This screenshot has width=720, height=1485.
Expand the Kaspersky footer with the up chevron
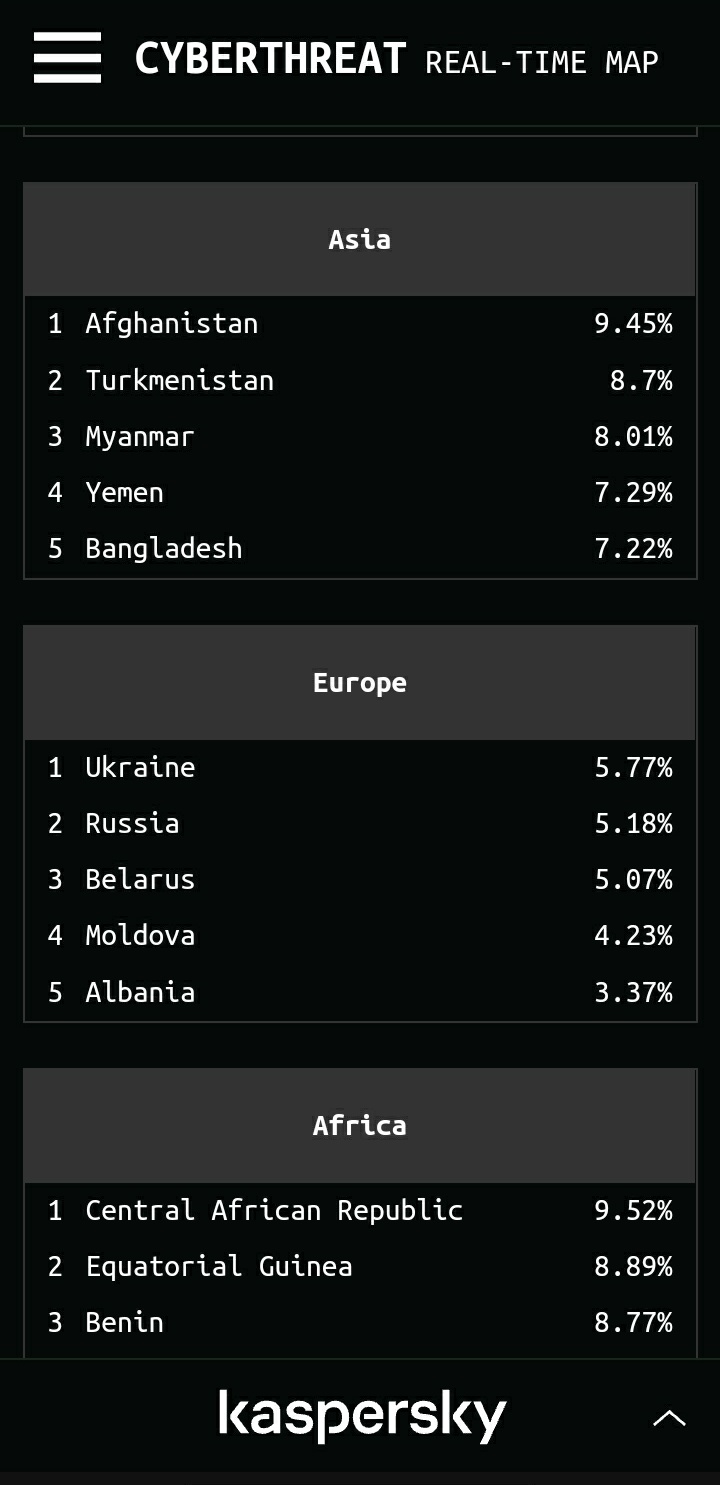pyautogui.click(x=669, y=1417)
